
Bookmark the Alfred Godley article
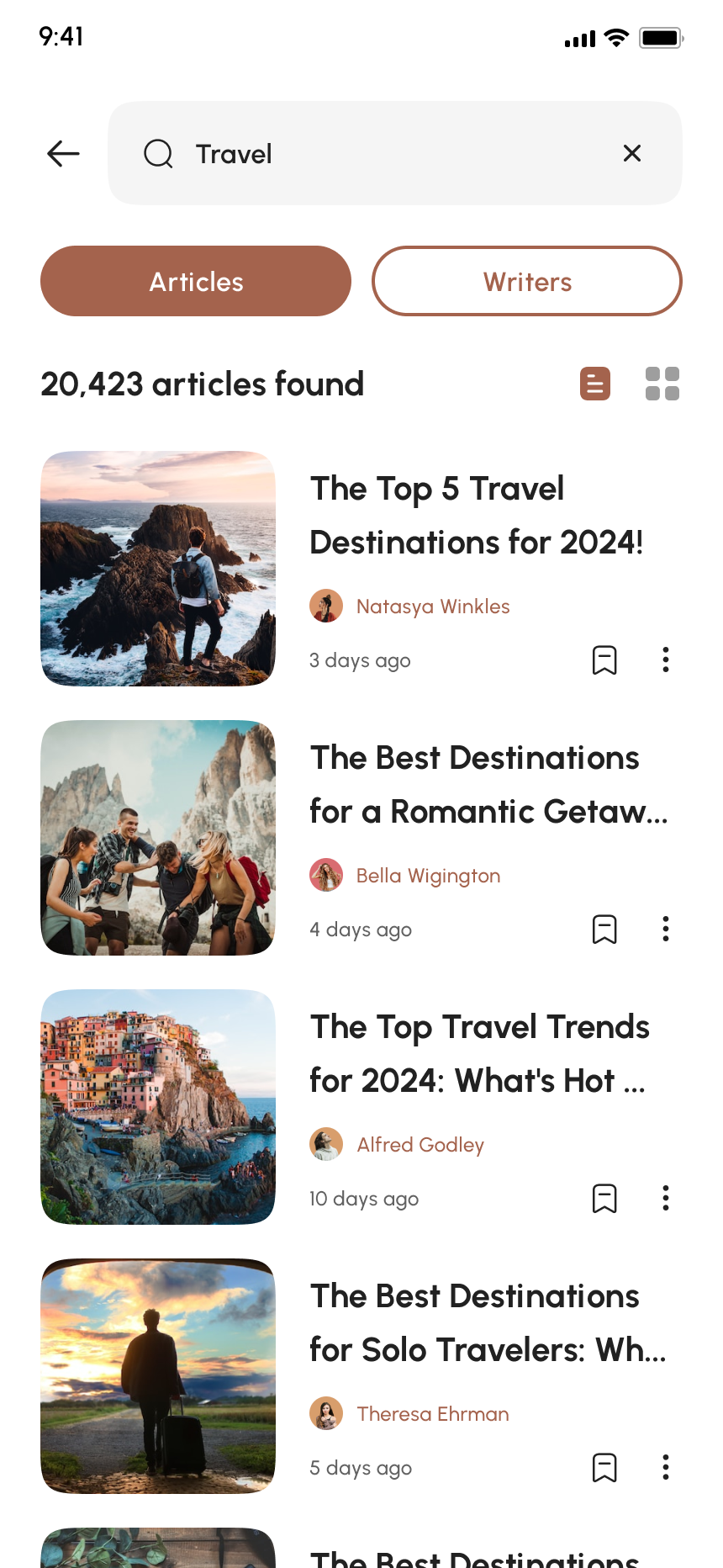click(604, 1199)
